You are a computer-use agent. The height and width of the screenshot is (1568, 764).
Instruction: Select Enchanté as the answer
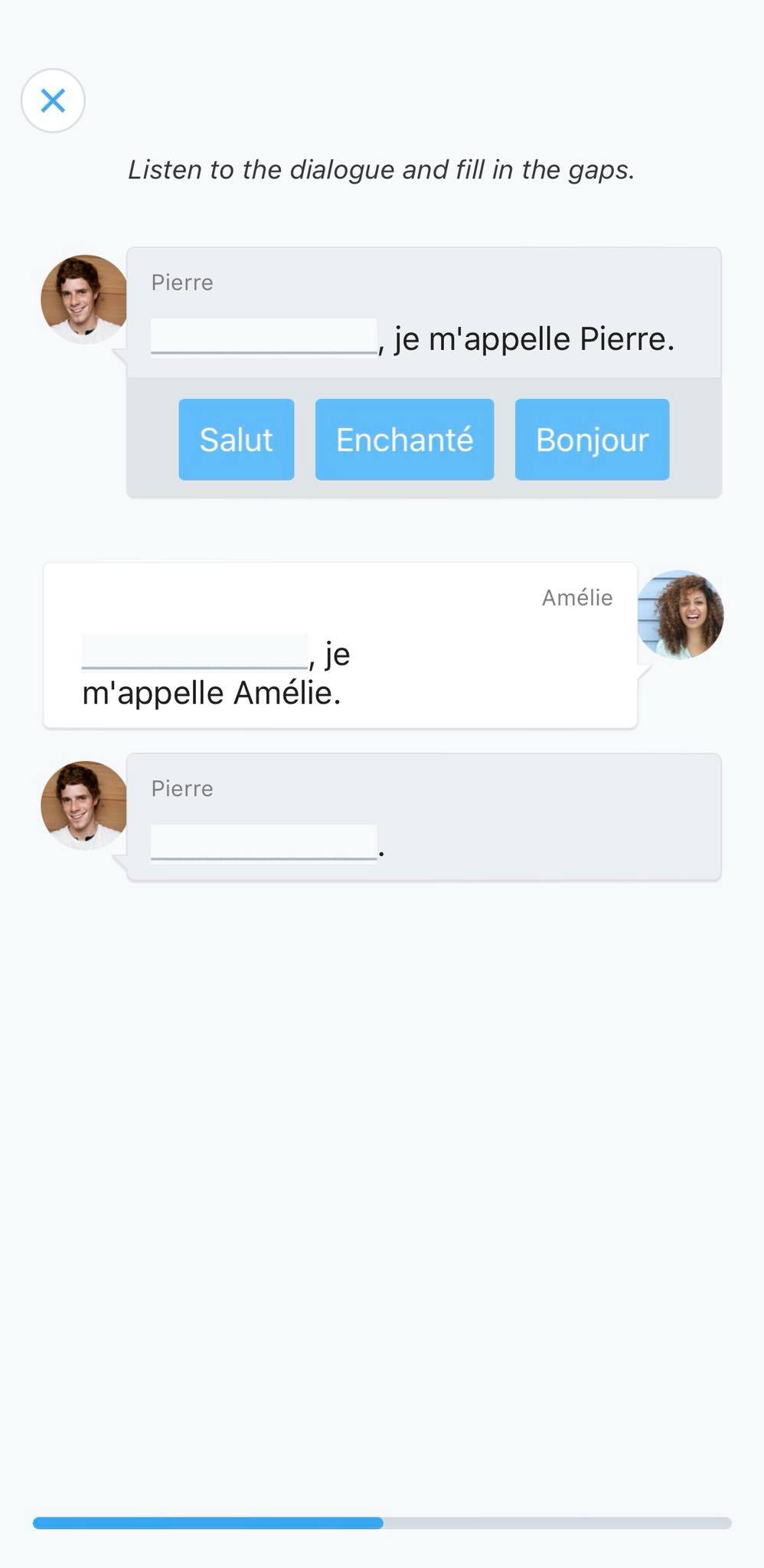(x=404, y=439)
